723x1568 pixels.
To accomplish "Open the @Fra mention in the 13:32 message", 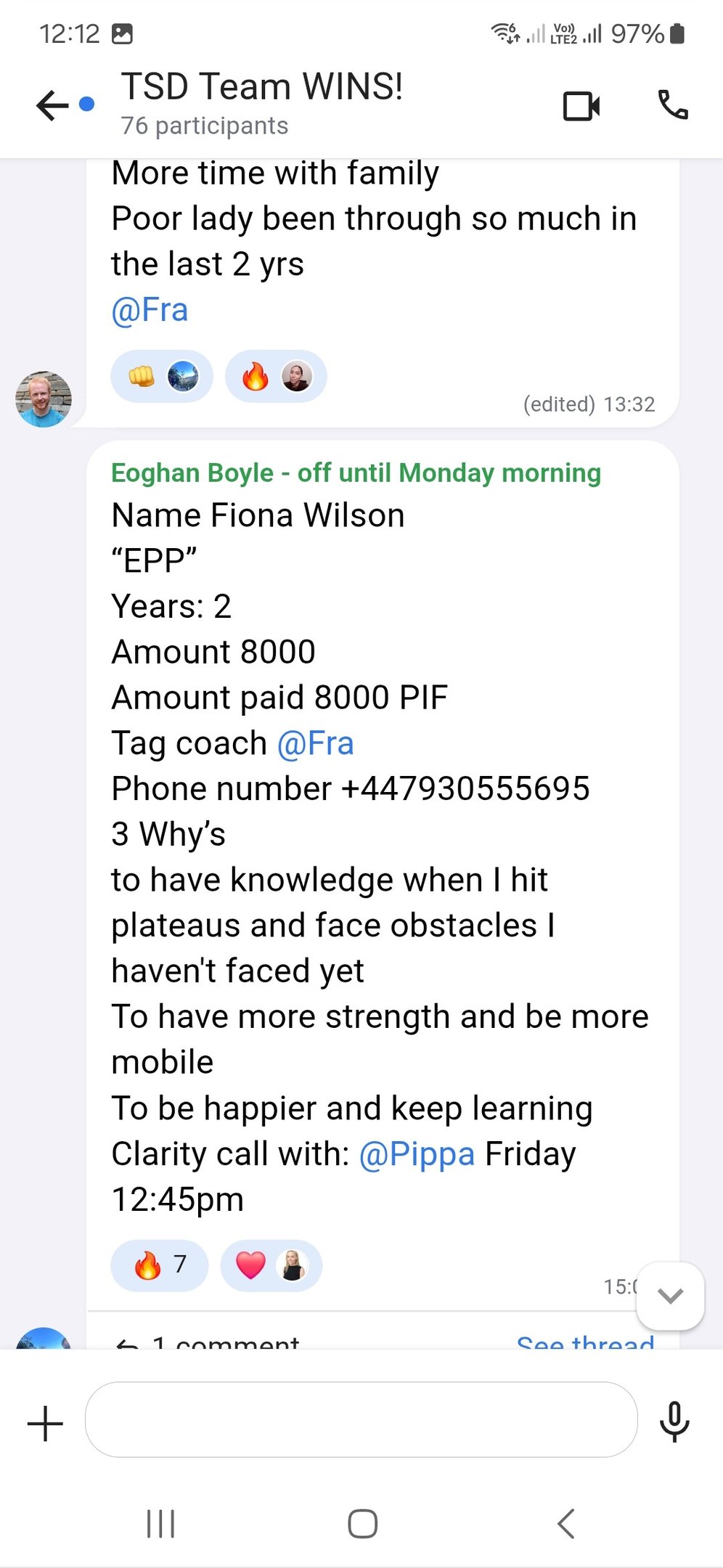I will [x=150, y=310].
